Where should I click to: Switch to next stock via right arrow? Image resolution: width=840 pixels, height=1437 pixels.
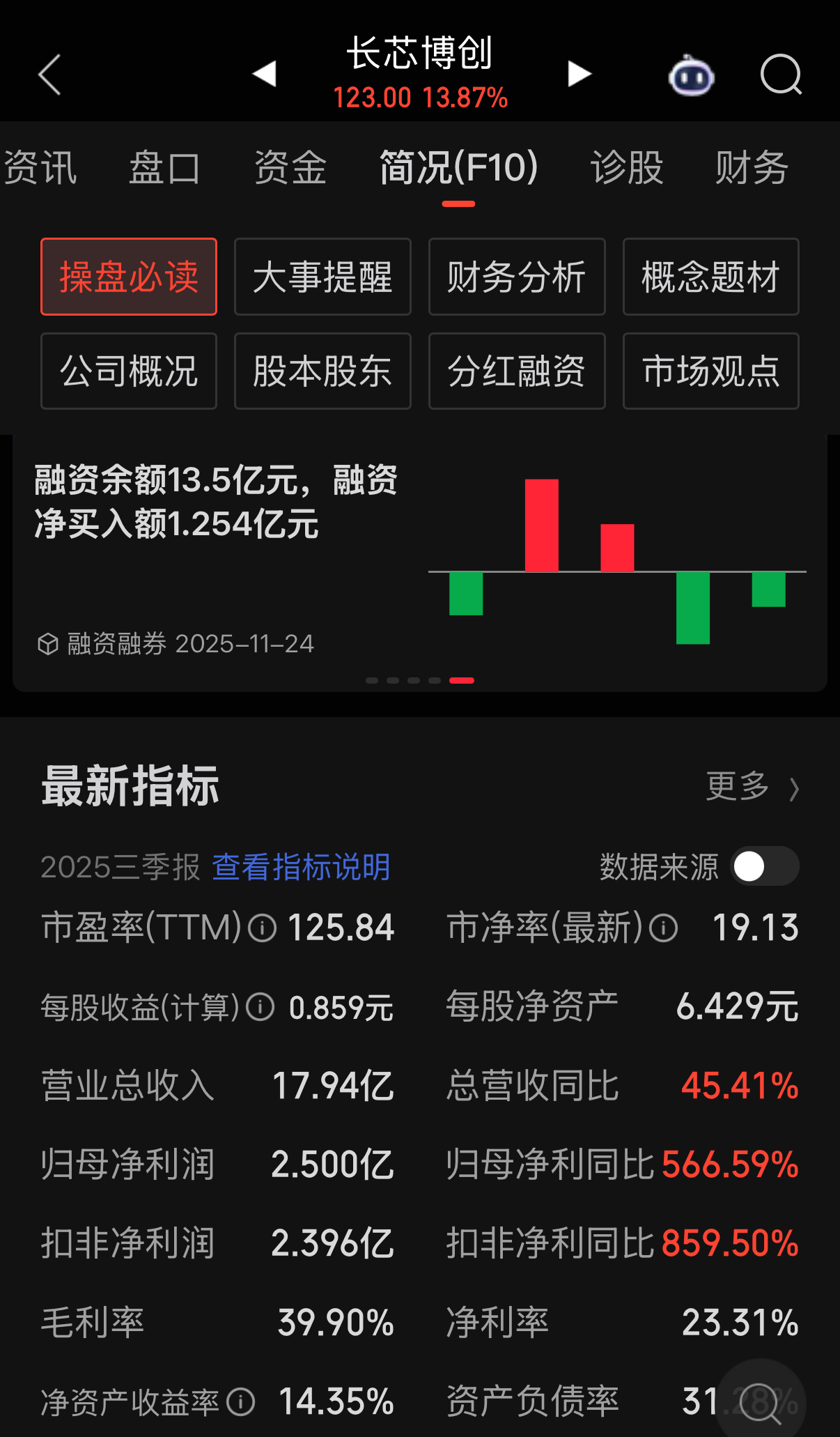point(579,75)
